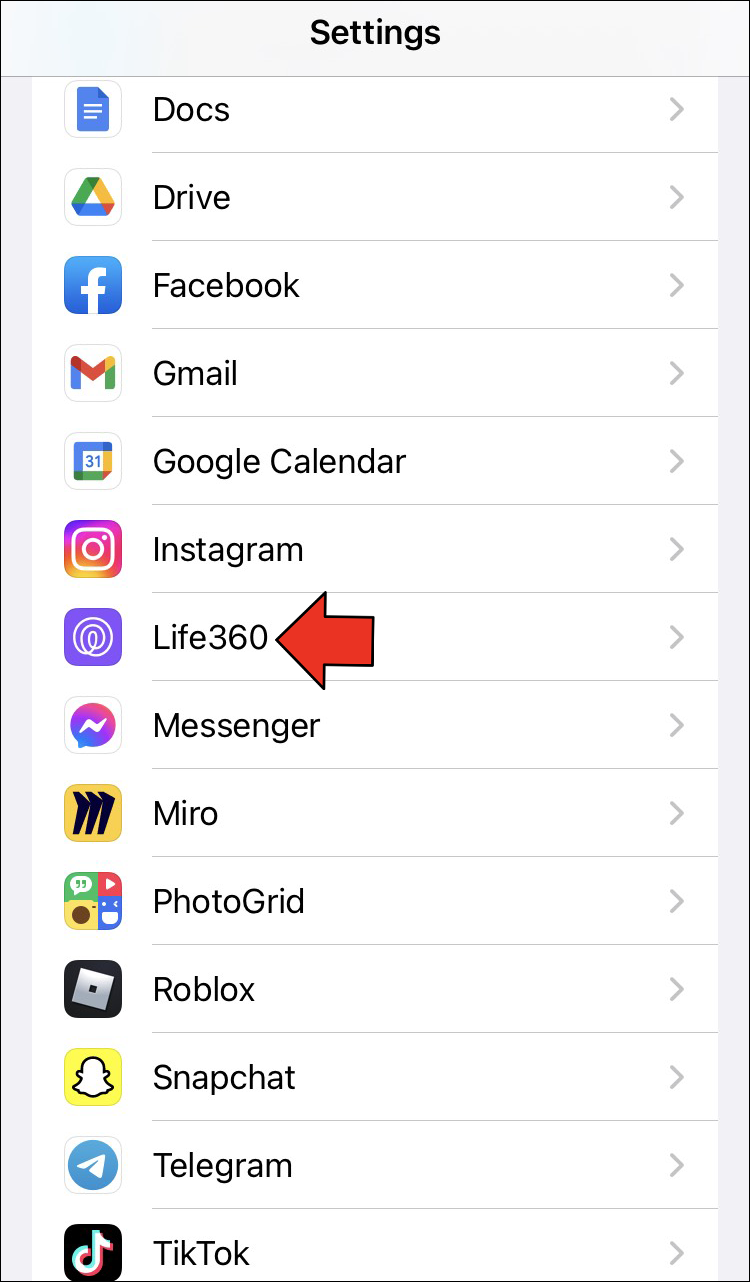The height and width of the screenshot is (1282, 750).
Task: Open Life360 app settings
Action: tap(210, 638)
